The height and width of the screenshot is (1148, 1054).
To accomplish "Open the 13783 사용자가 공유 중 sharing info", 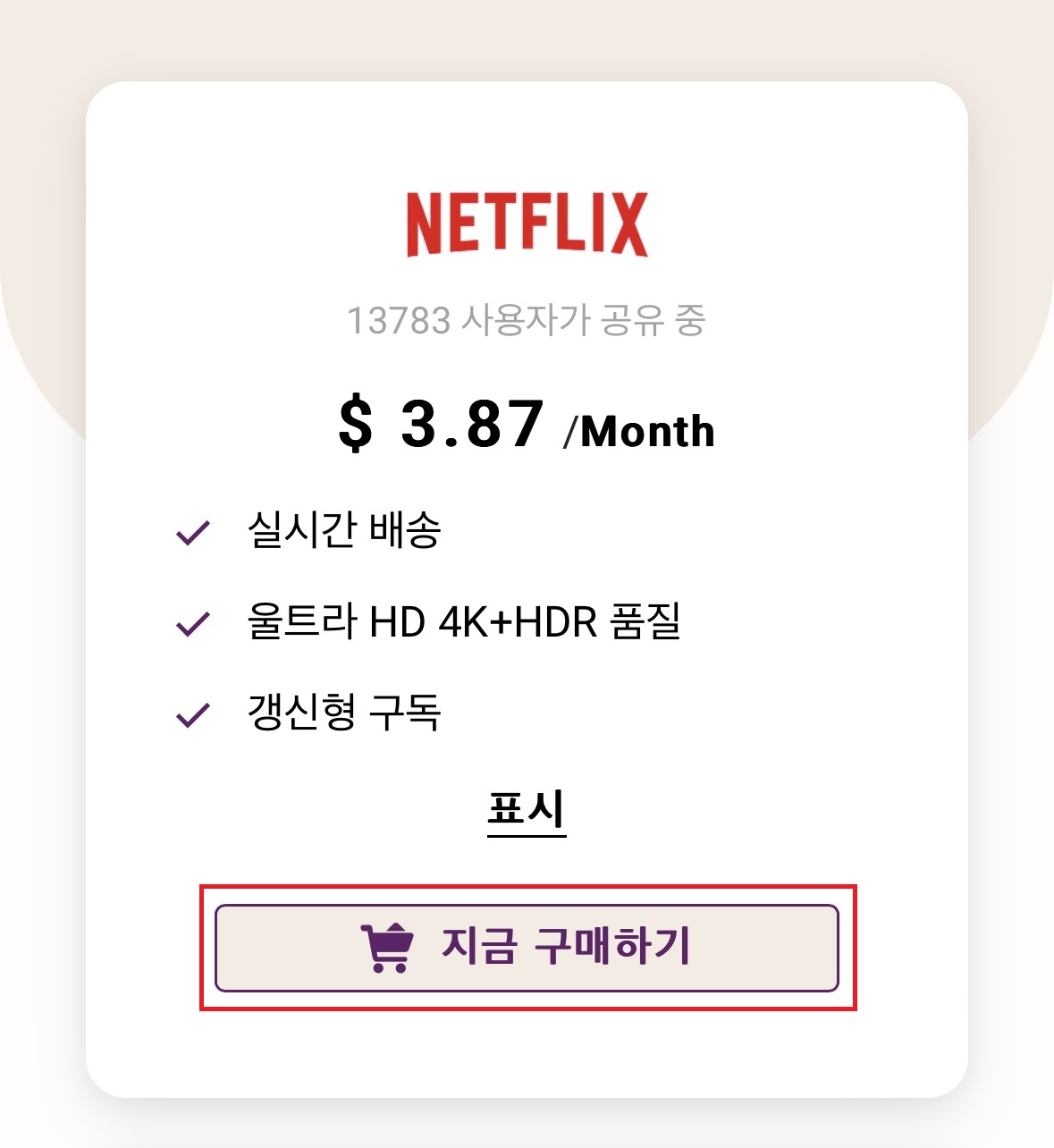I will pos(527,319).
